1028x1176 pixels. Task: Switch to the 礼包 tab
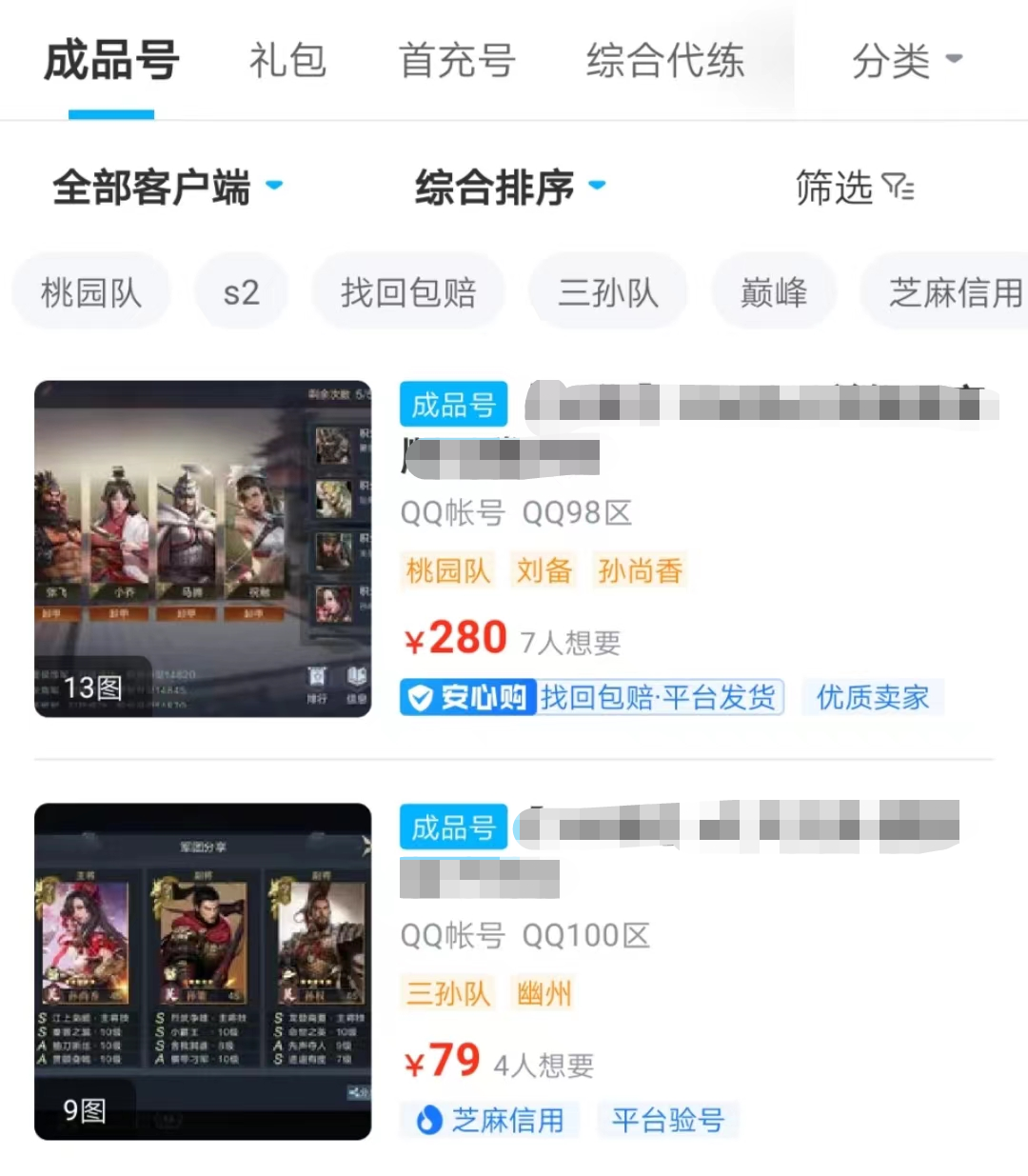(x=287, y=61)
